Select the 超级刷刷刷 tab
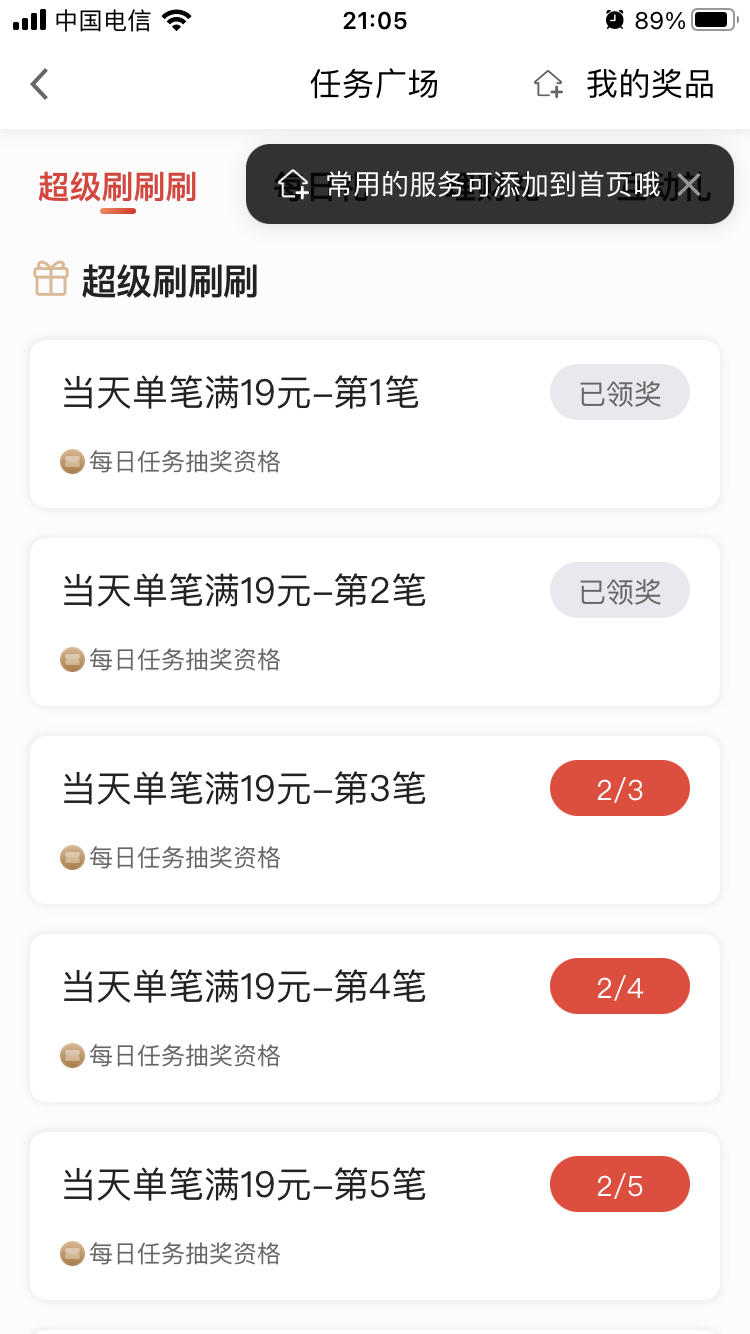Viewport: 750px width, 1334px height. [x=117, y=187]
